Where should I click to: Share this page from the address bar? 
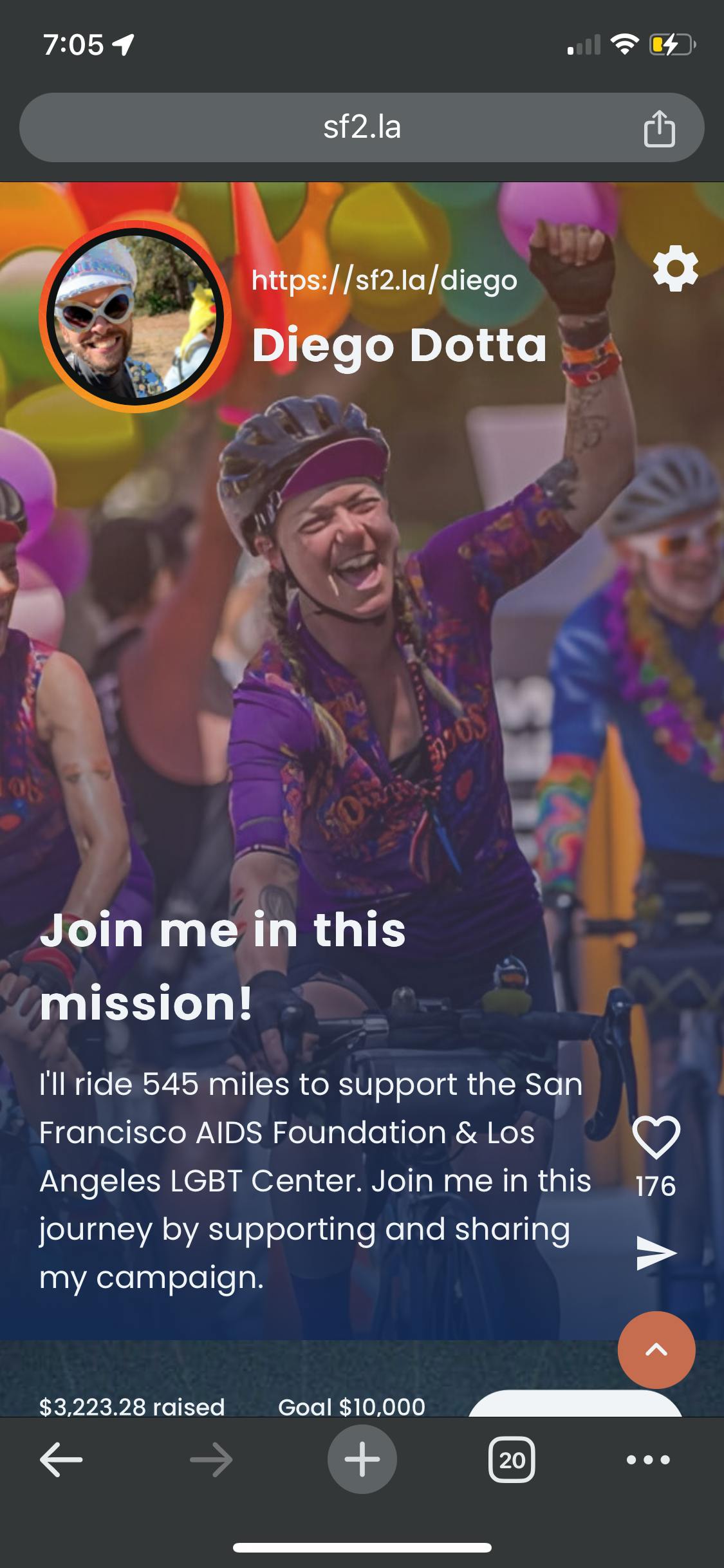659,128
